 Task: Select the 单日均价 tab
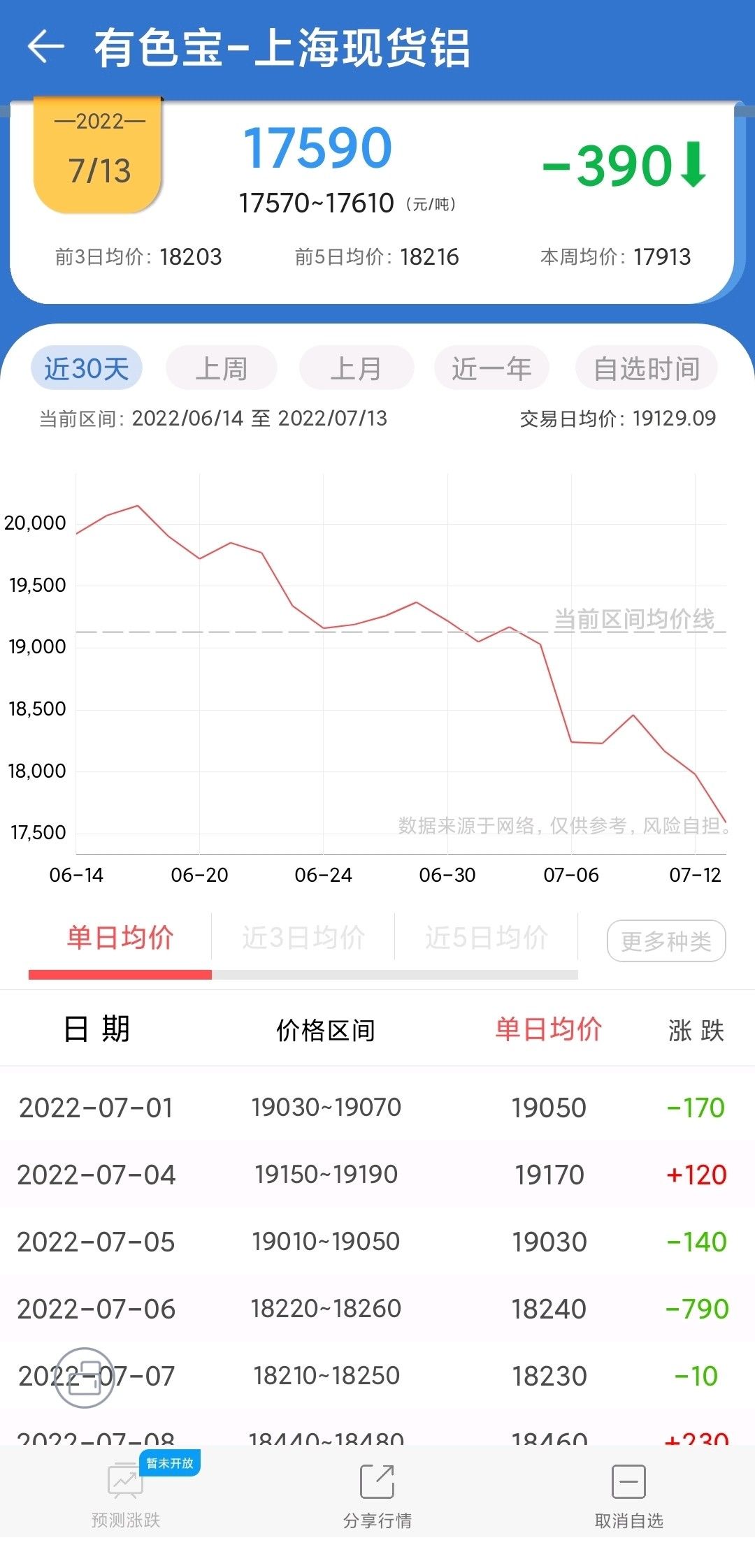tap(120, 938)
